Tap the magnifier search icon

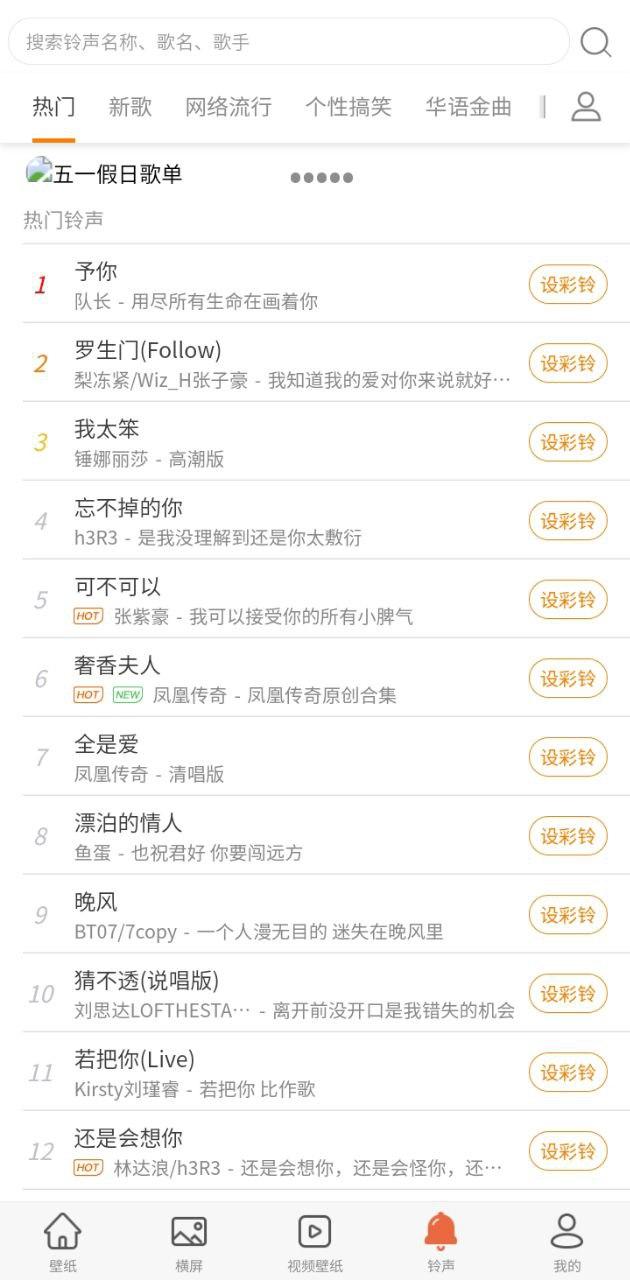596,42
